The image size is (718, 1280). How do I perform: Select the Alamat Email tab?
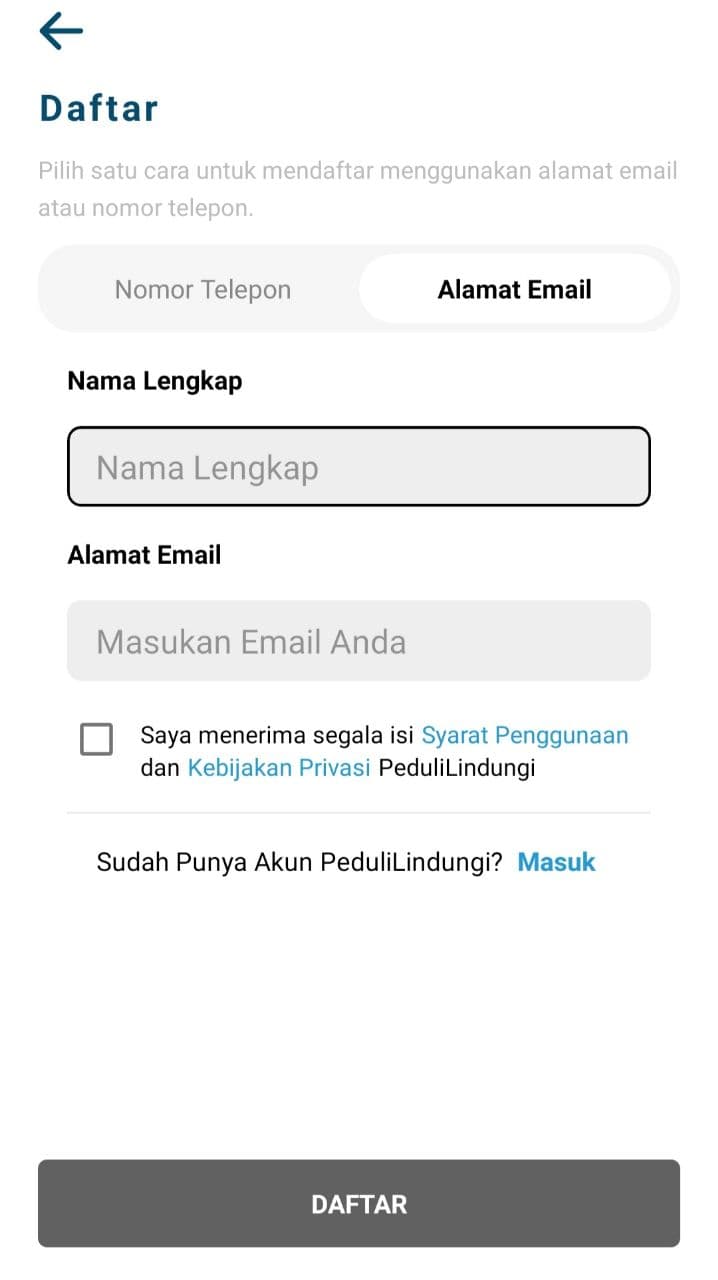[514, 290]
